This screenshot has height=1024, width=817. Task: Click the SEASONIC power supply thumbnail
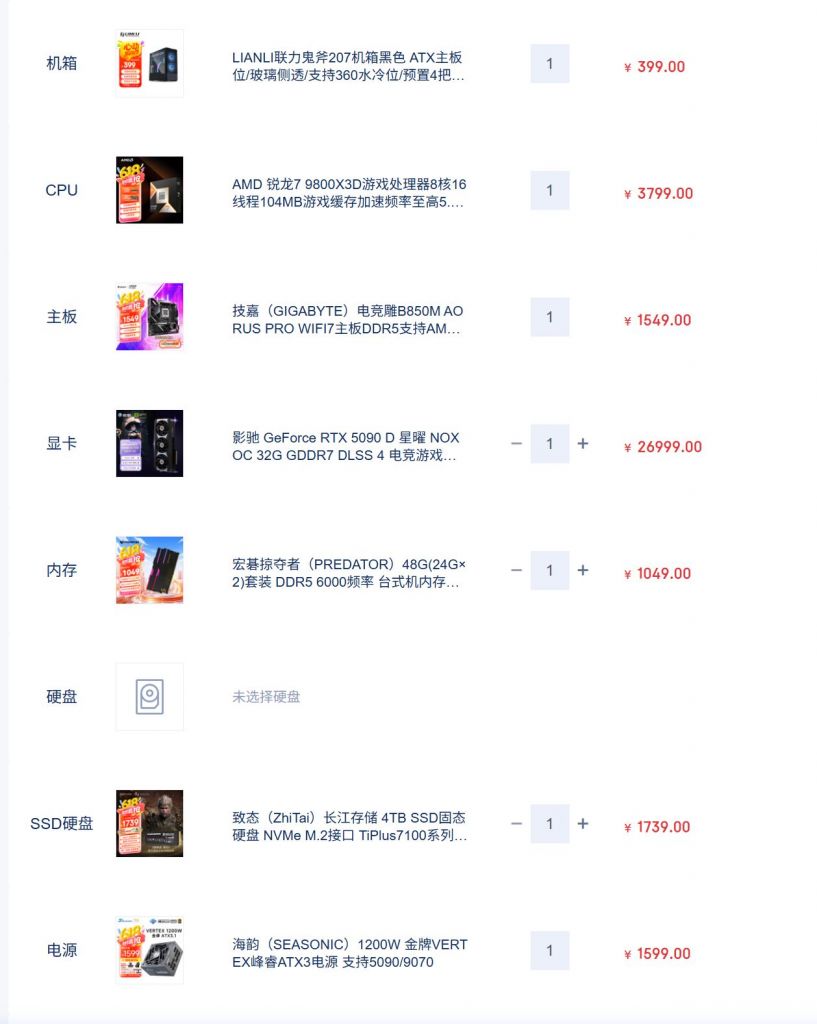click(149, 951)
